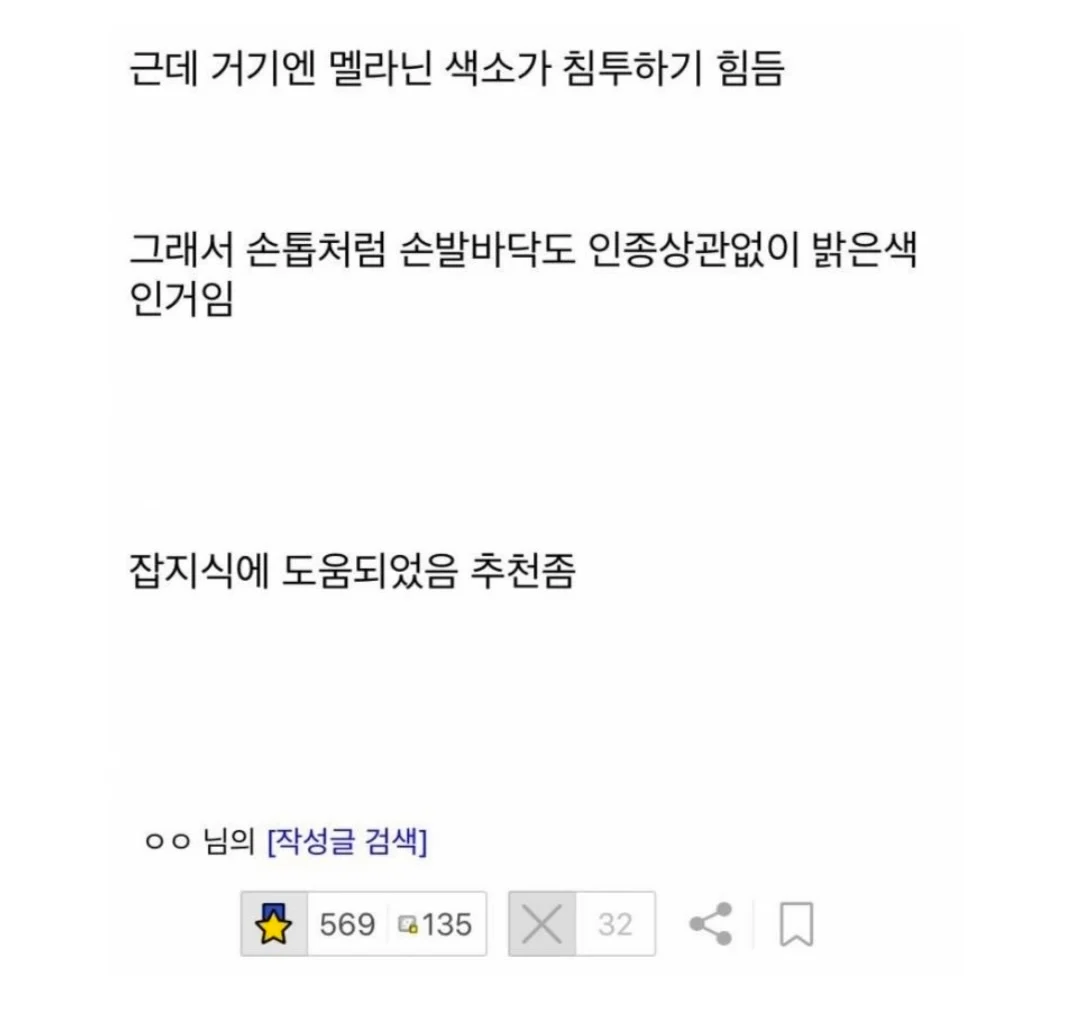This screenshot has width=1080, height=1036.
Task: Downvote the post with the X button
Action: [x=542, y=924]
